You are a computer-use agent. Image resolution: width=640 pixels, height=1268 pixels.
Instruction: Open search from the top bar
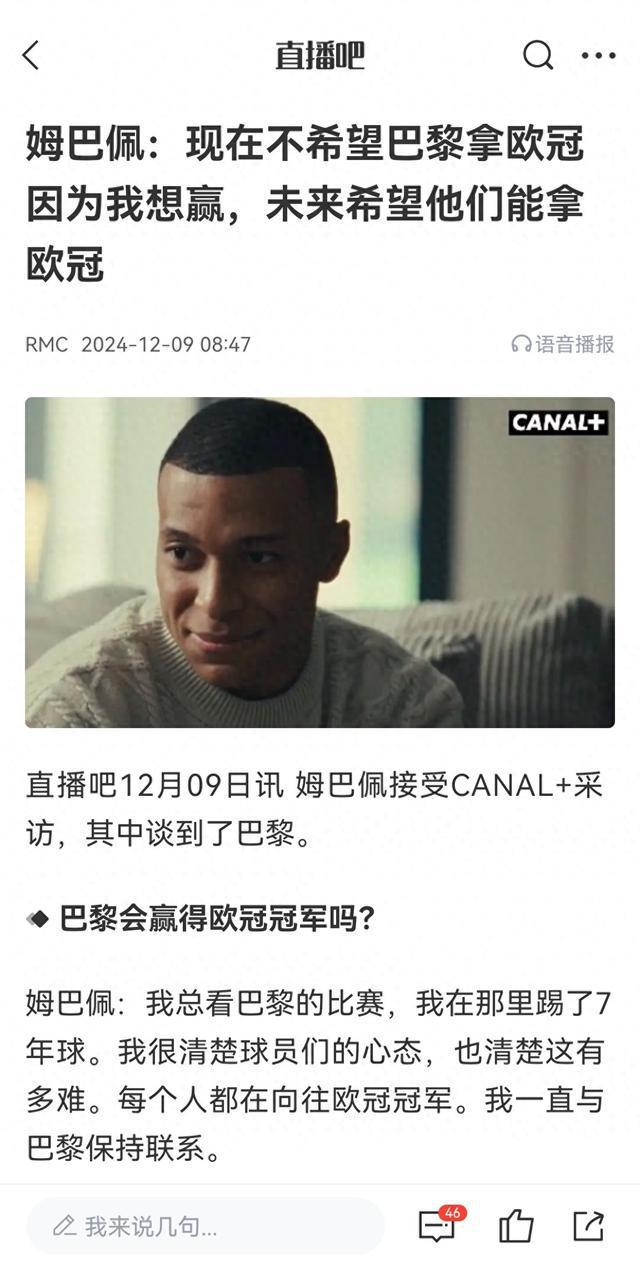coord(538,55)
